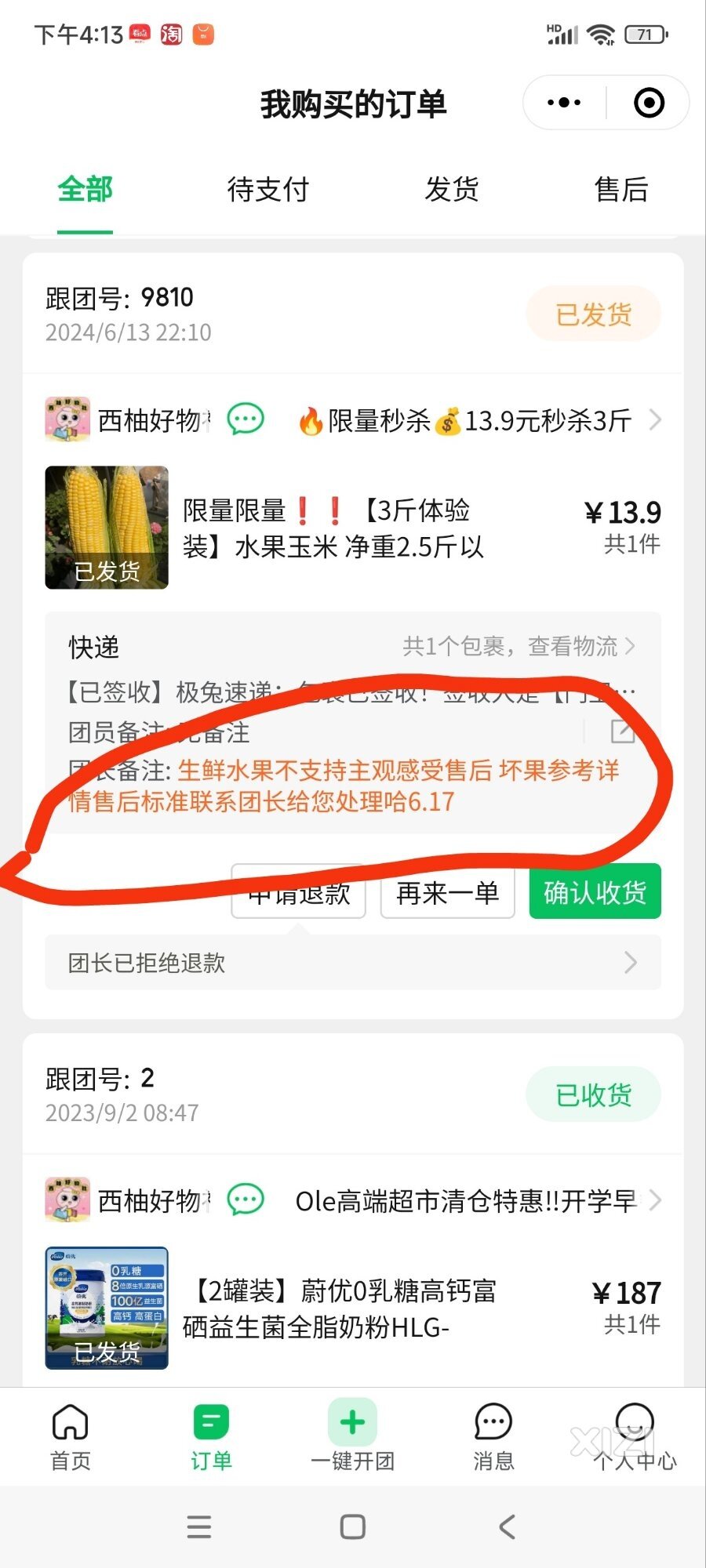Open the 蔚优 milk powder product thumbnail
The image size is (706, 1568).
tap(107, 1308)
